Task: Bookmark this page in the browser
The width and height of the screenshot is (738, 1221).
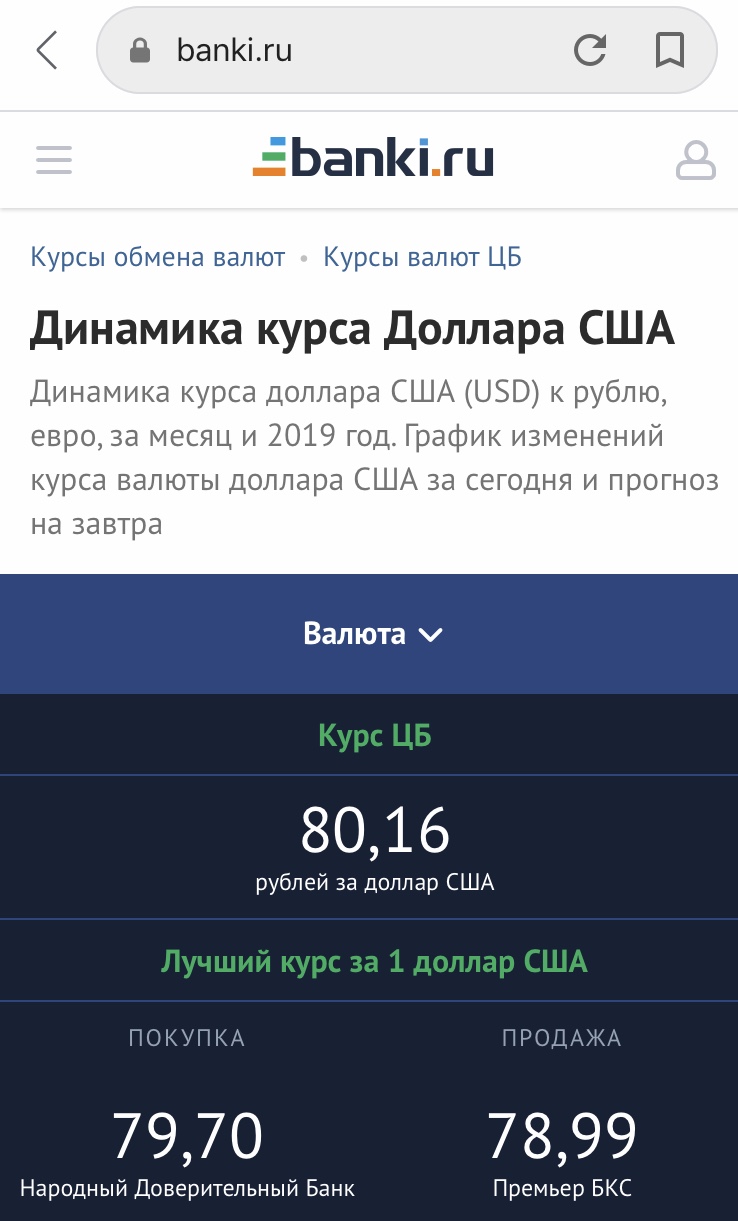Action: [x=669, y=50]
